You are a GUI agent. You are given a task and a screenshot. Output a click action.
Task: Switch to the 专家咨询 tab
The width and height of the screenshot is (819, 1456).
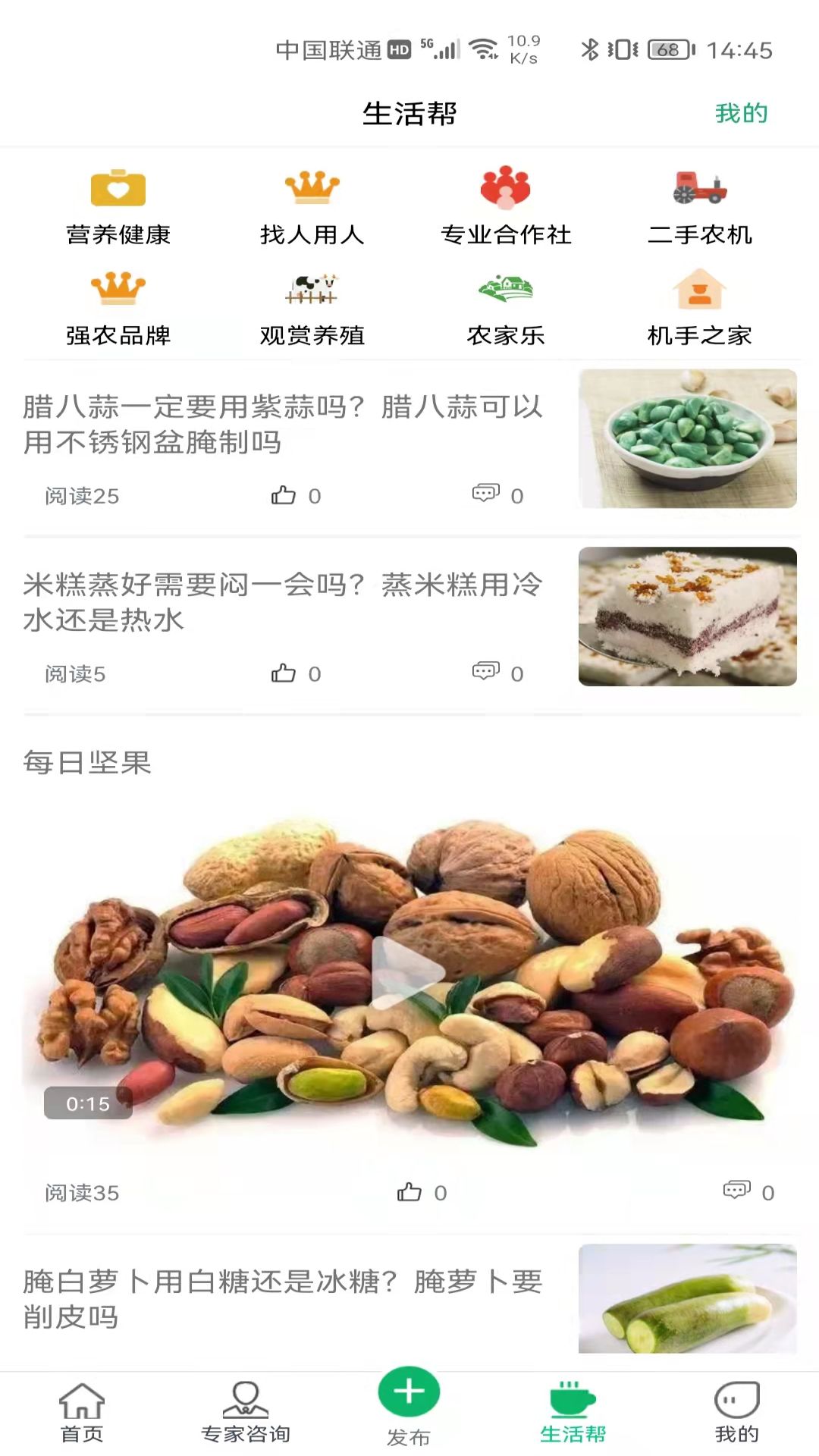tap(245, 1412)
